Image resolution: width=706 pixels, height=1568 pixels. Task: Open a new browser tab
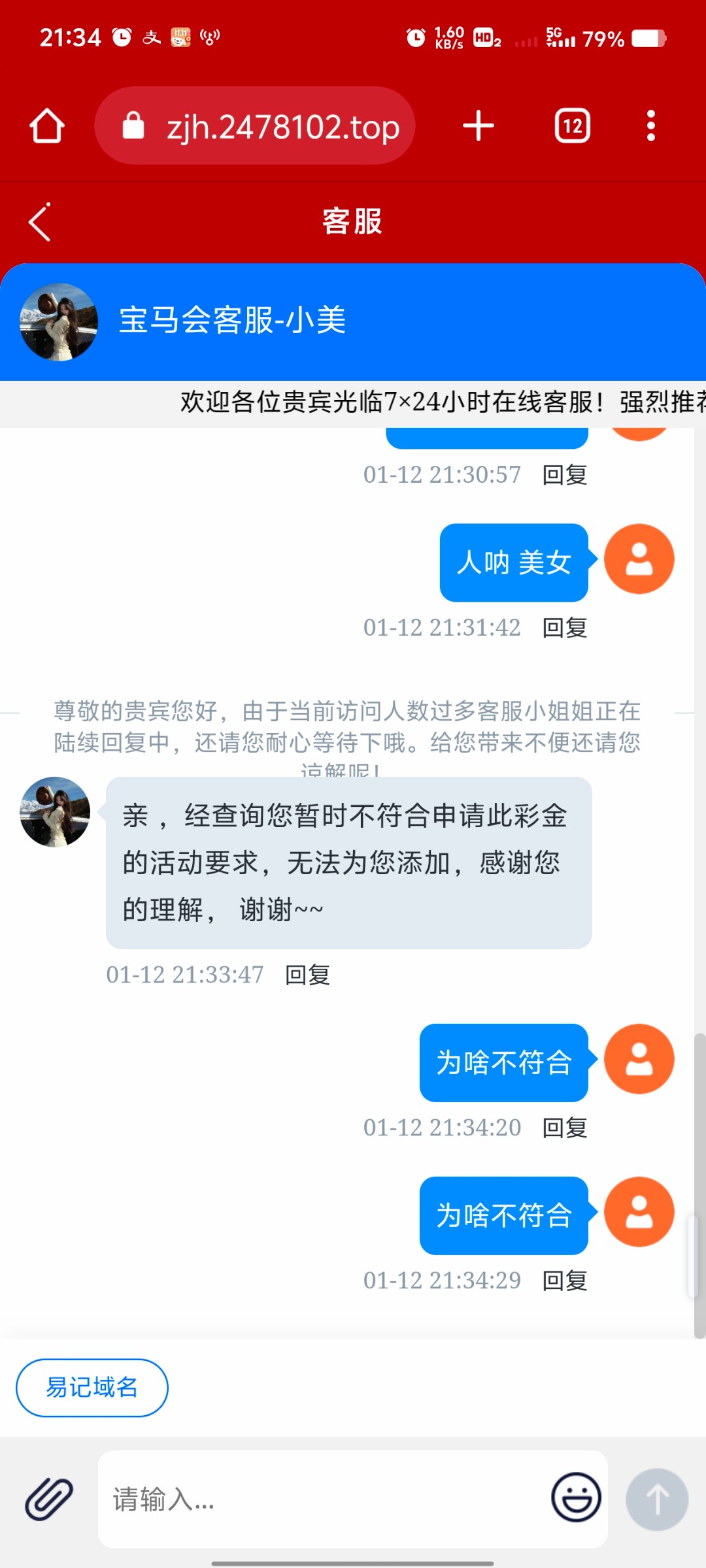(x=478, y=125)
